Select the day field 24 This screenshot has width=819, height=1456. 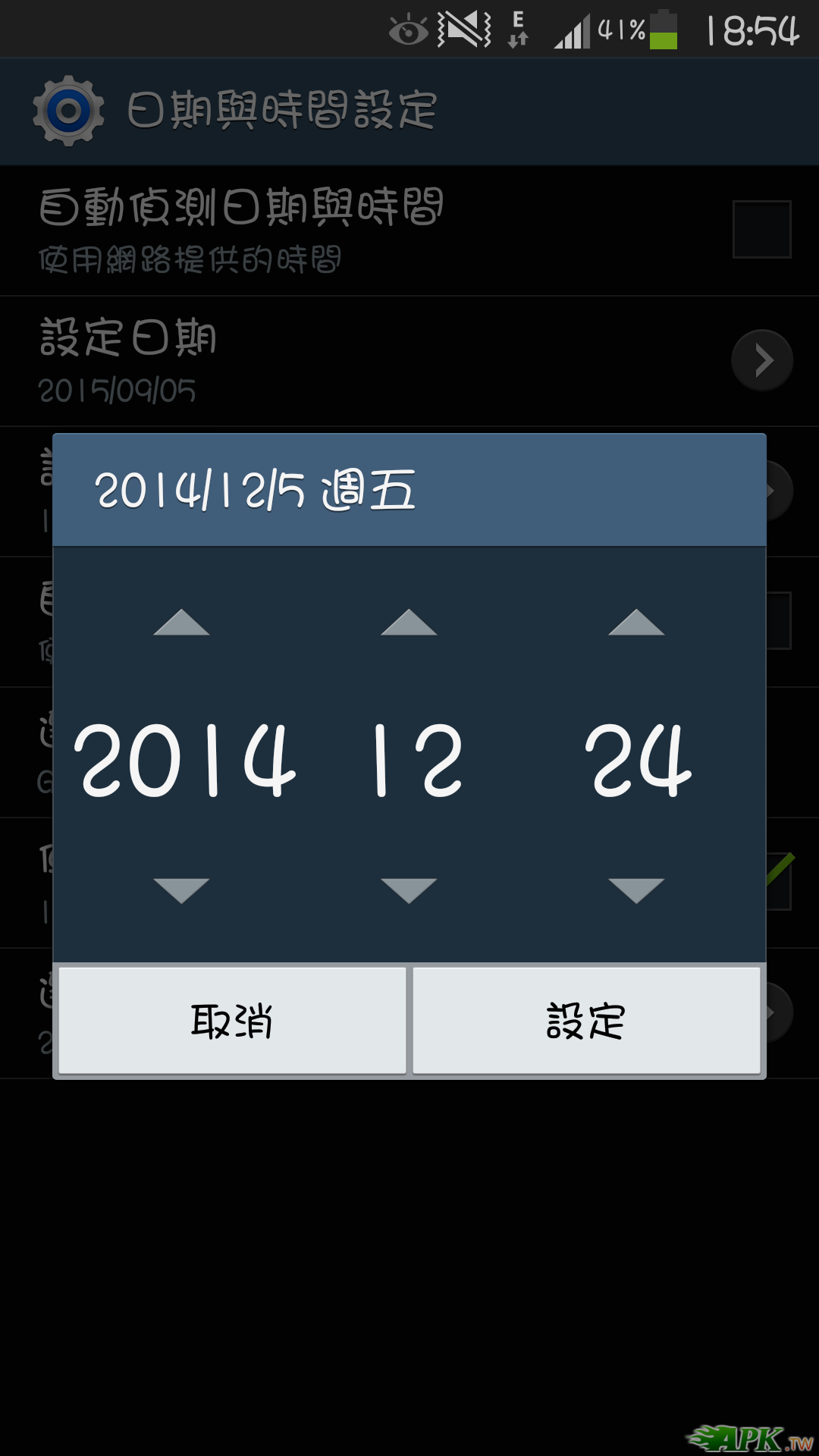pyautogui.click(x=638, y=759)
